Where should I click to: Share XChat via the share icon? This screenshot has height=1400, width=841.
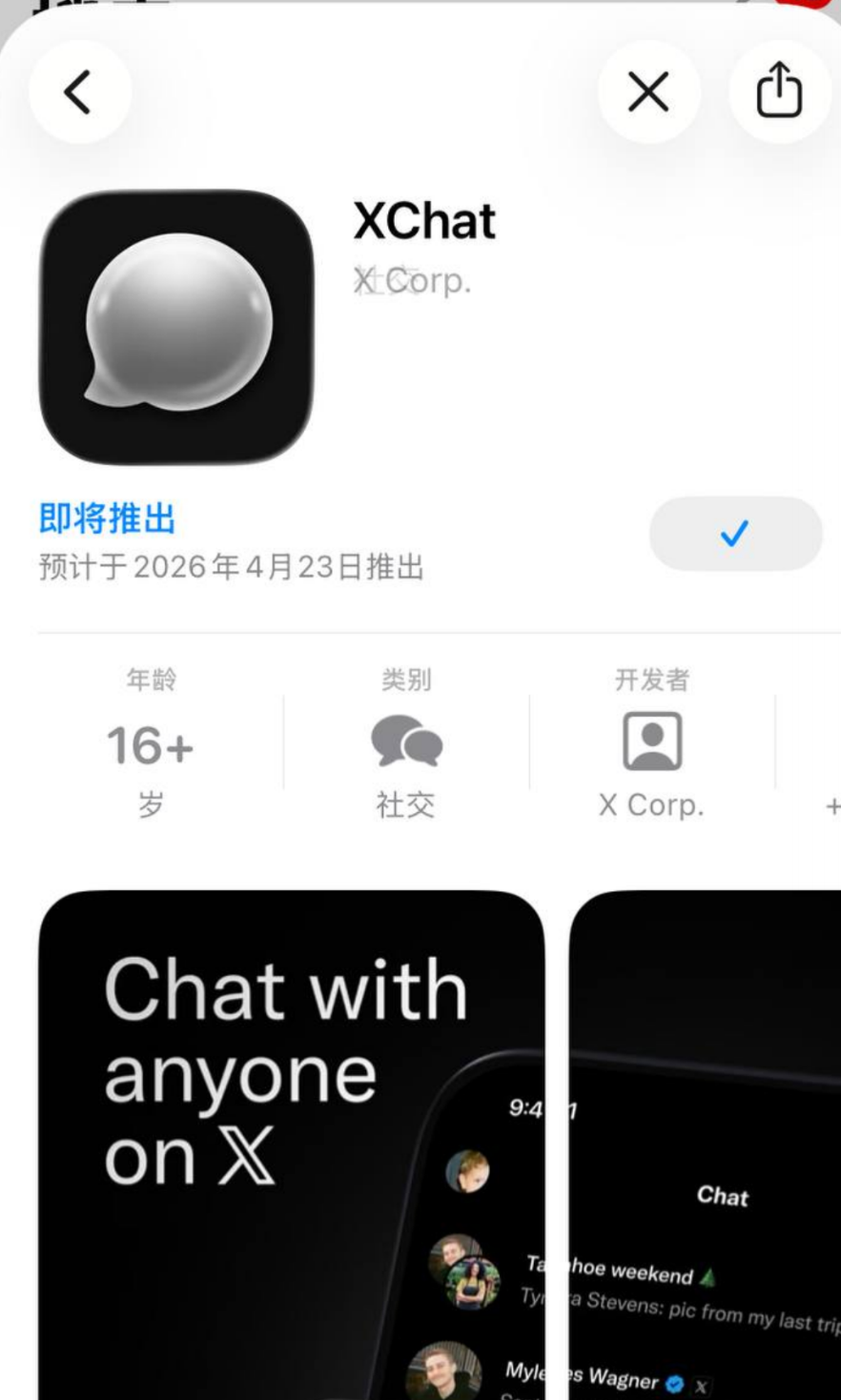tap(780, 91)
